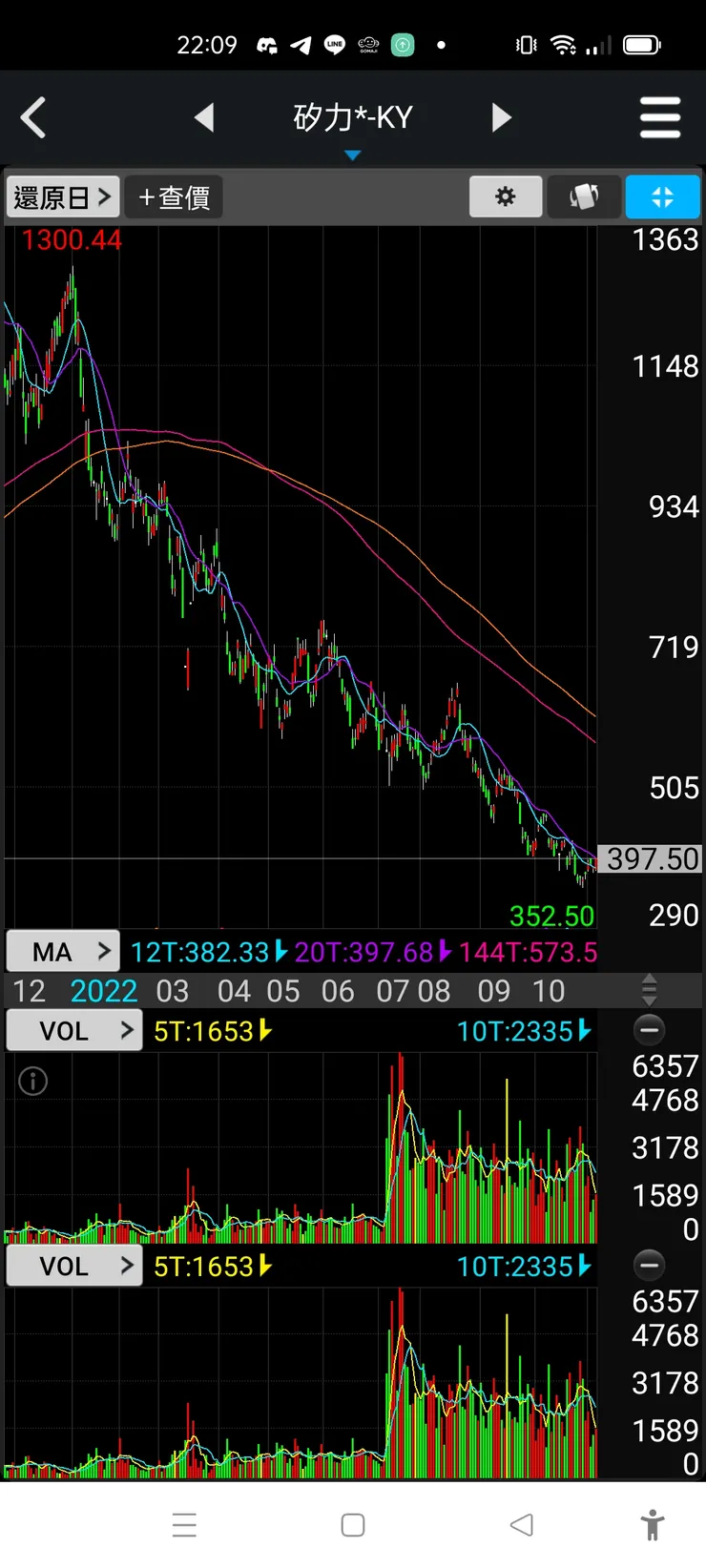Switch to the previous stock
Screen dimensions: 706x1568
tap(204, 118)
